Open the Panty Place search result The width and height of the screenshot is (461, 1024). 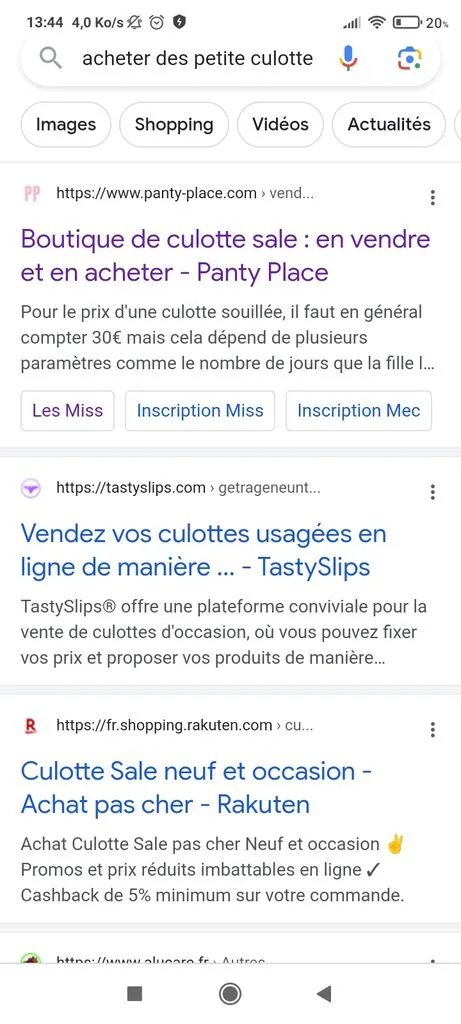(225, 255)
